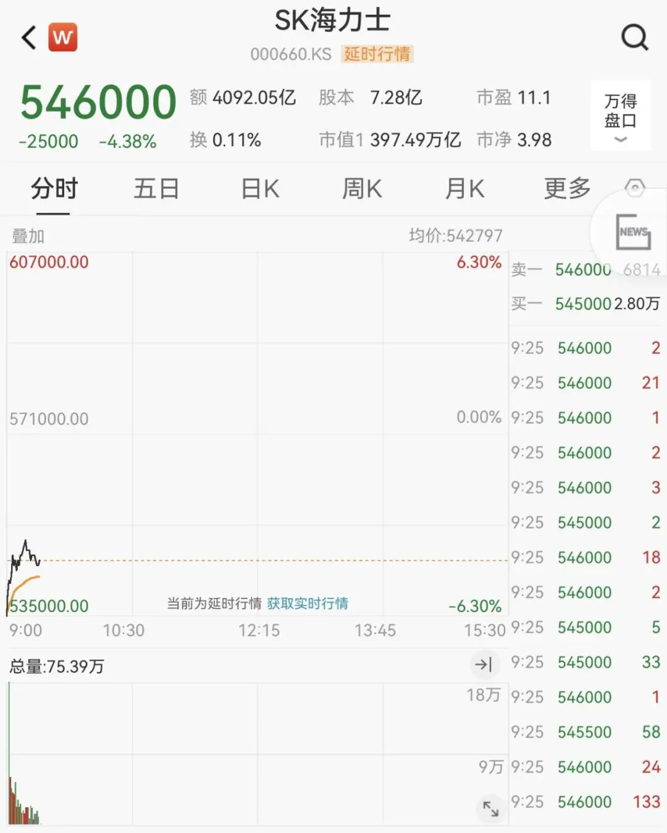Open the search magnifier icon
The width and height of the screenshot is (667, 833).
coord(634,38)
